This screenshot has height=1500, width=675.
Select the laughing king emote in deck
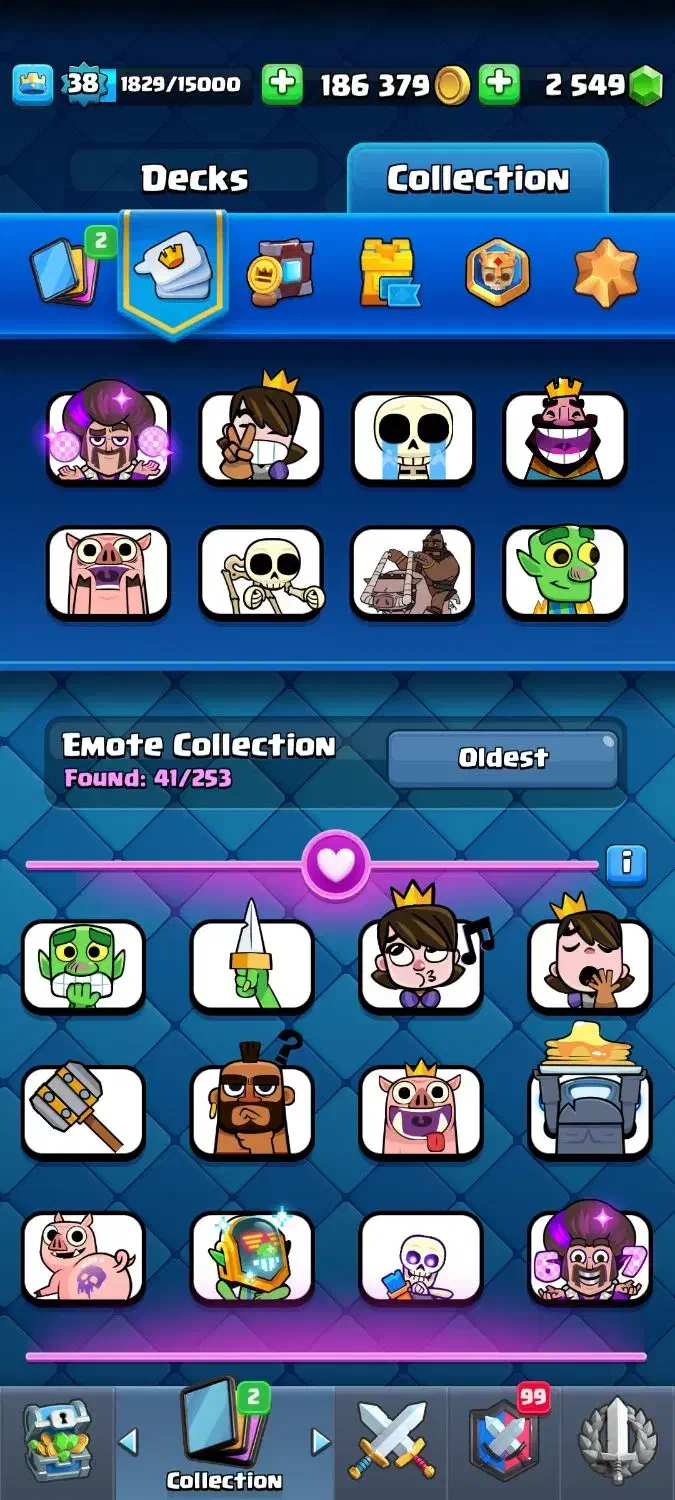(x=565, y=437)
